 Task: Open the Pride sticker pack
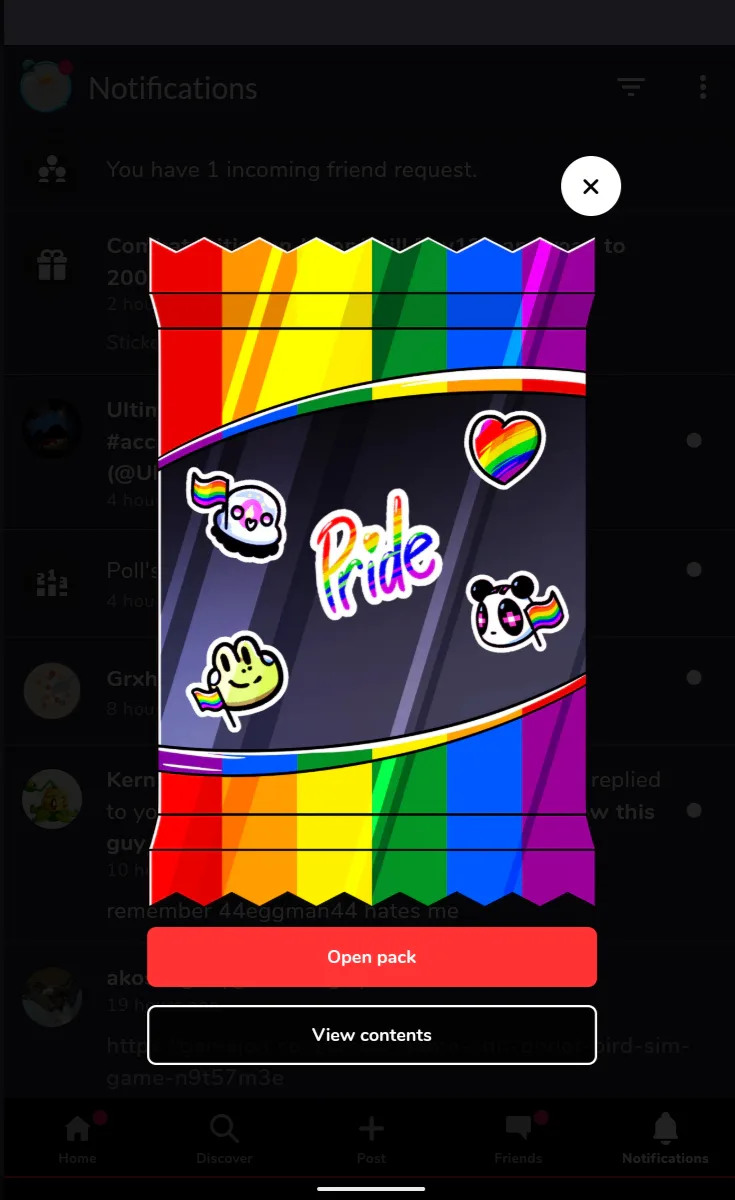(372, 957)
